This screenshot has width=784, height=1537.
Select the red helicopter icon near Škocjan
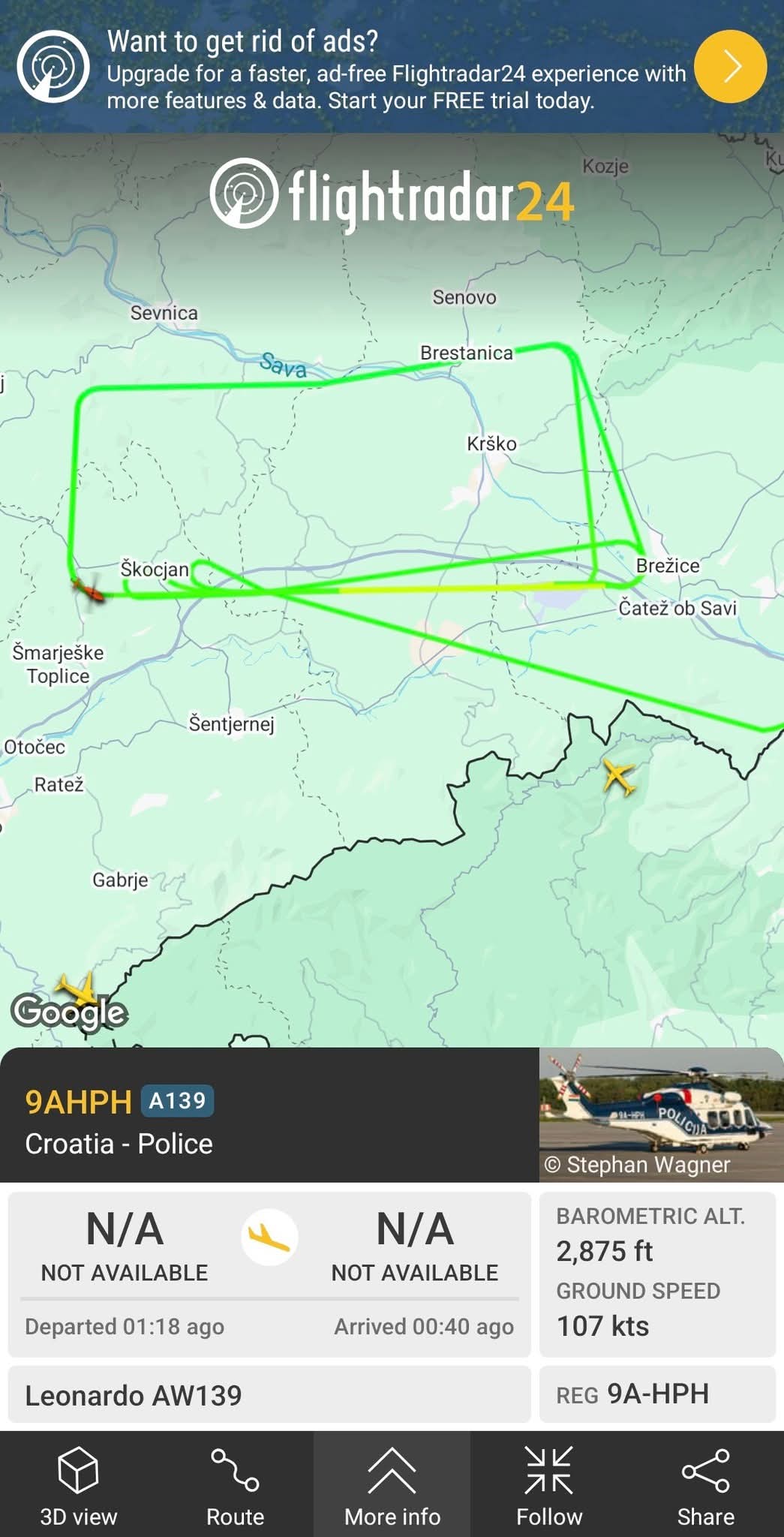coord(89,591)
